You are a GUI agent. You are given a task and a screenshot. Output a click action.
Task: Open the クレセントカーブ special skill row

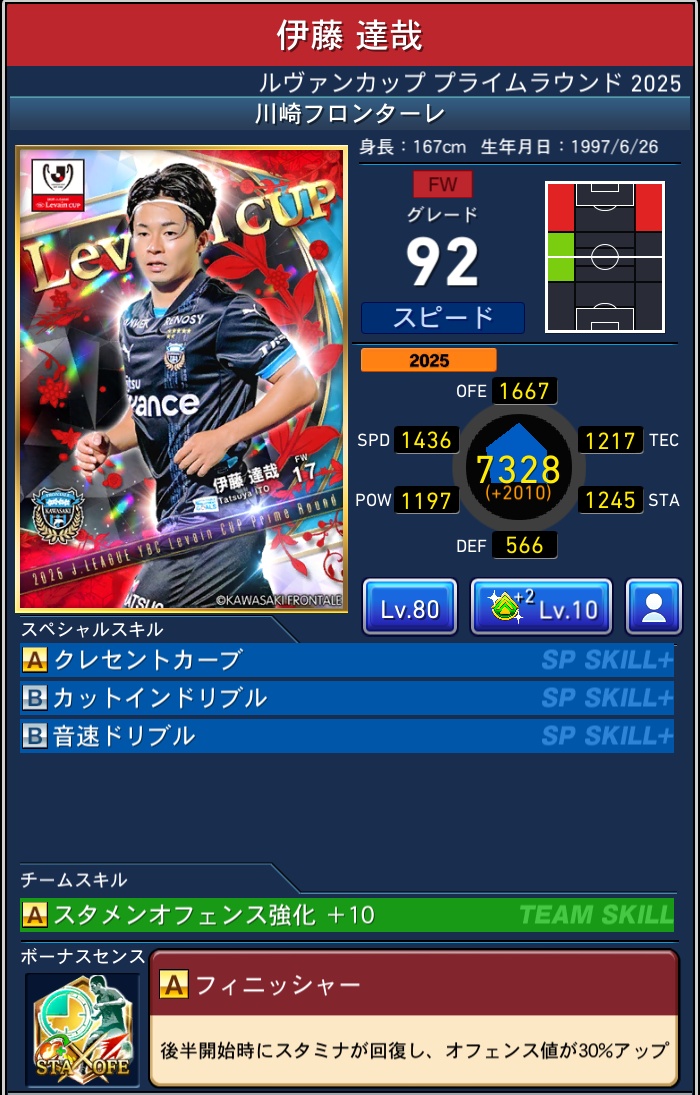[x=346, y=660]
